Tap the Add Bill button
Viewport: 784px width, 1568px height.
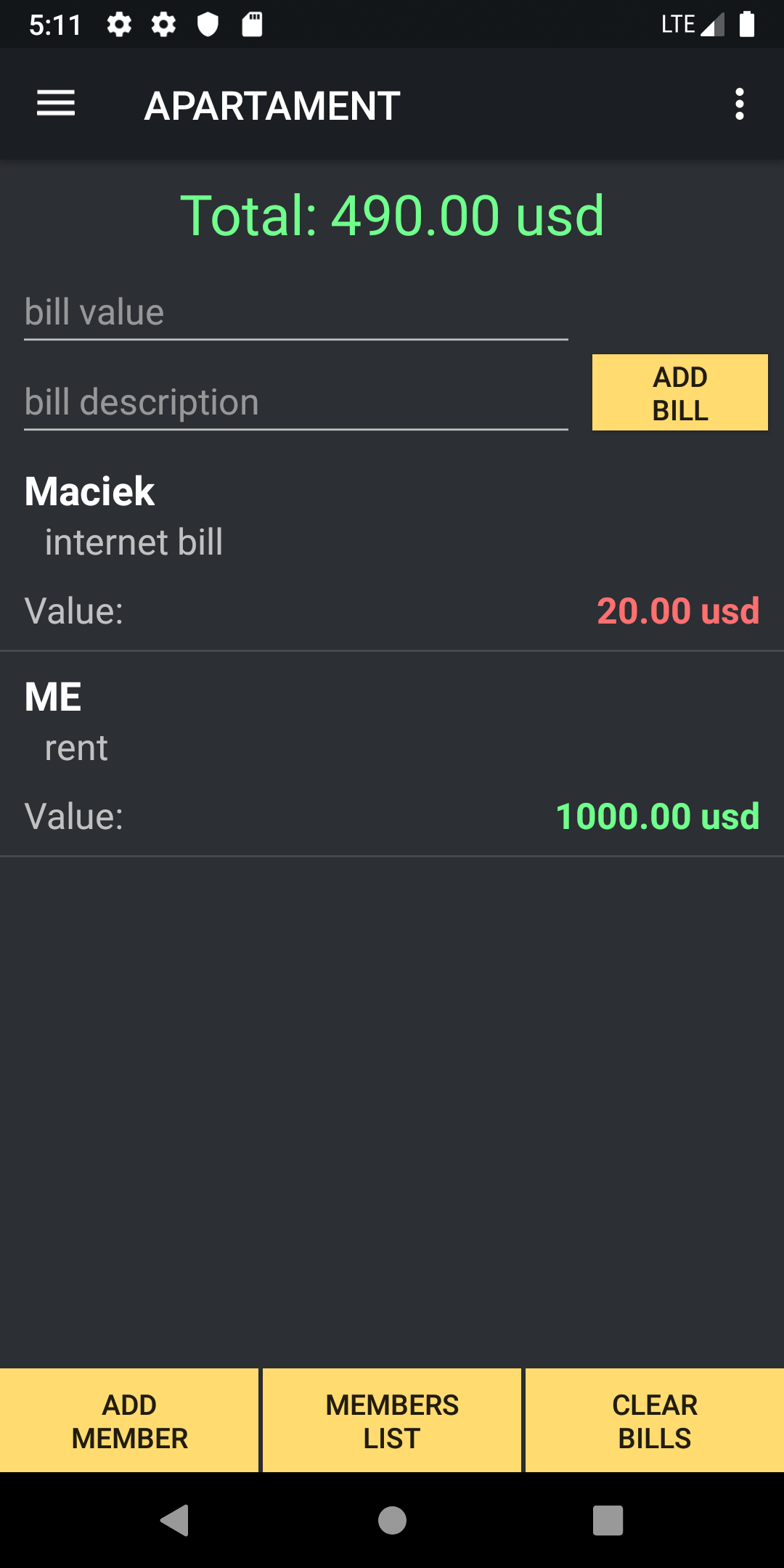coord(679,393)
